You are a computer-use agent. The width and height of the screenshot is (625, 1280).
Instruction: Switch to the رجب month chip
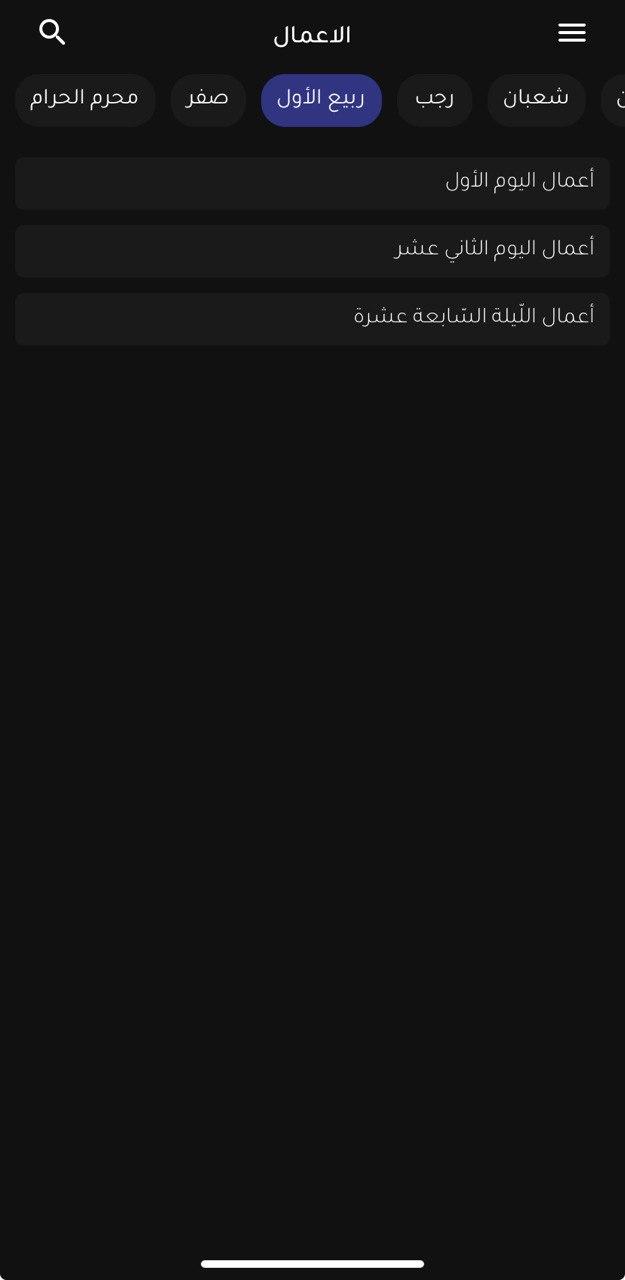pyautogui.click(x=434, y=99)
